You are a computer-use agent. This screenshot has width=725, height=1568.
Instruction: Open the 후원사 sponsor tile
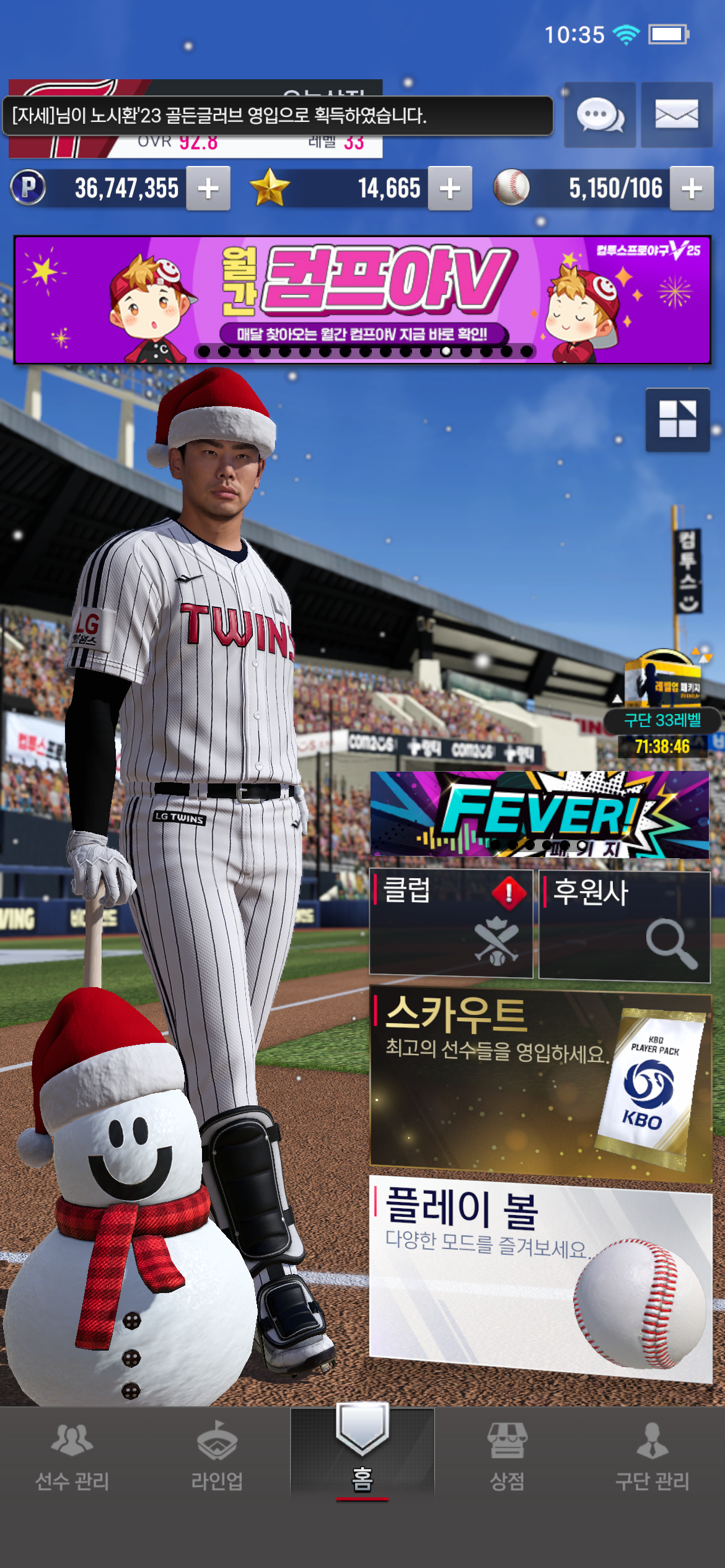point(624,926)
